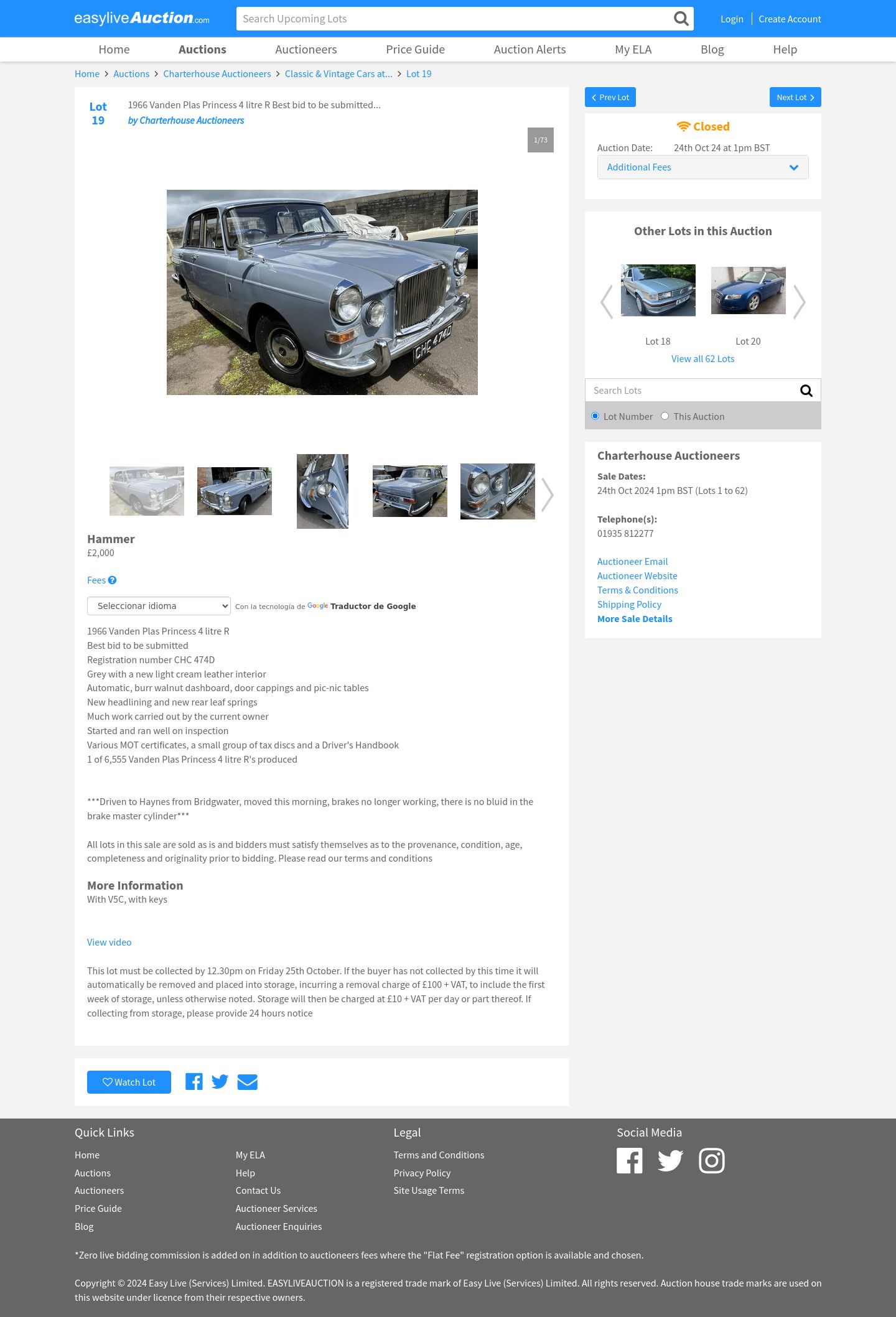This screenshot has width=896, height=1317.
Task: Share lot by email icon
Action: tap(247, 1082)
